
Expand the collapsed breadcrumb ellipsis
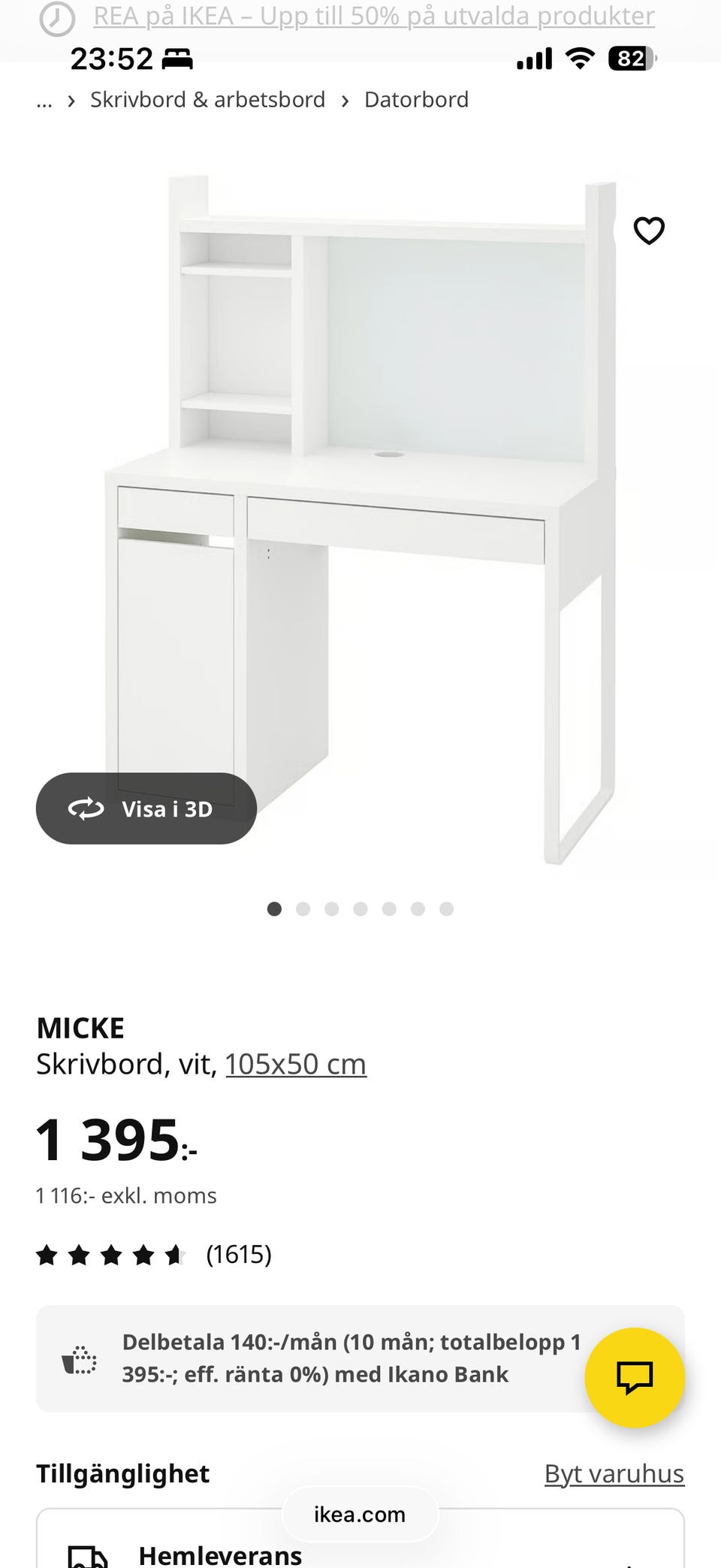[44, 101]
